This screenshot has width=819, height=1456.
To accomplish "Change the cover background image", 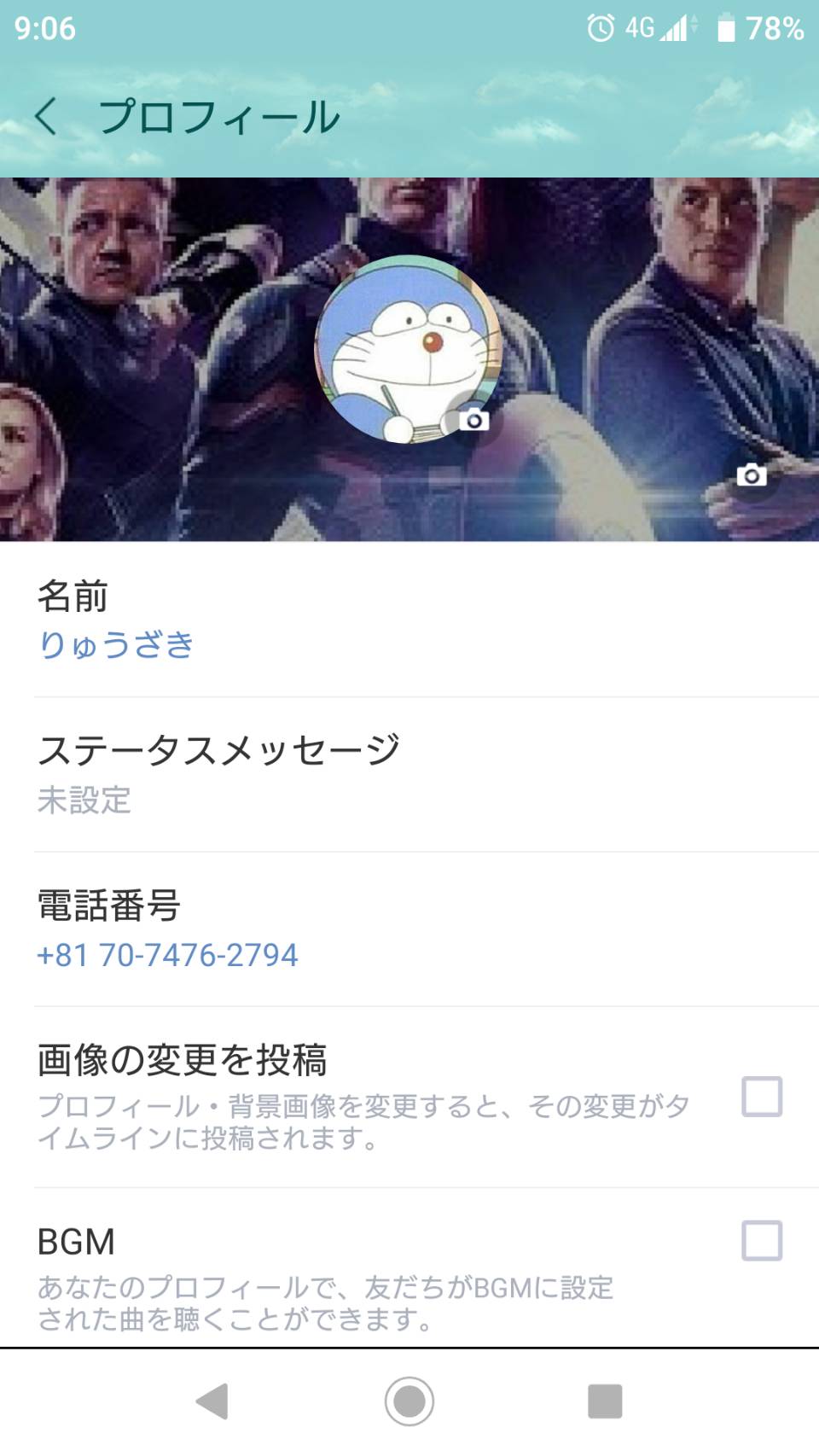I will 751,475.
